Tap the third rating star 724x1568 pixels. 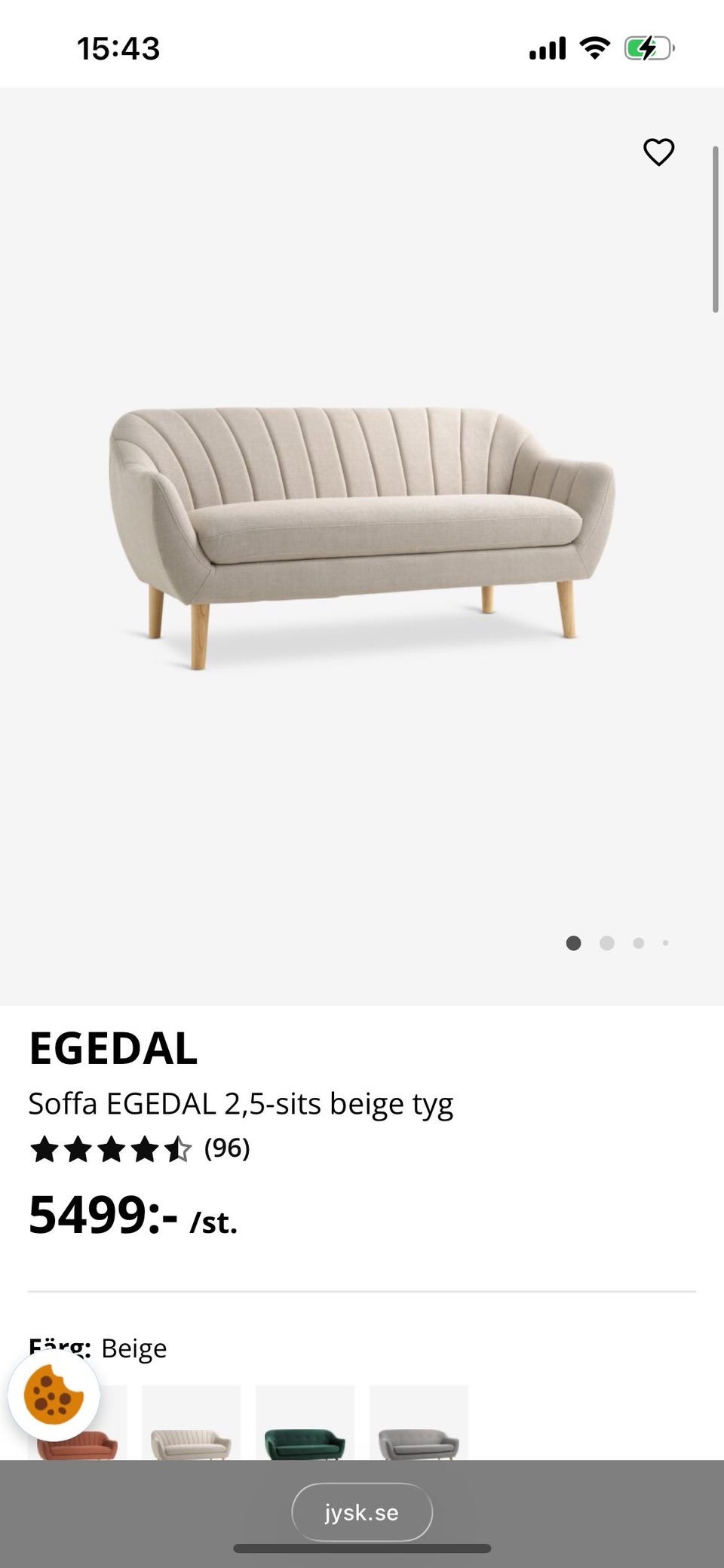click(x=112, y=1150)
